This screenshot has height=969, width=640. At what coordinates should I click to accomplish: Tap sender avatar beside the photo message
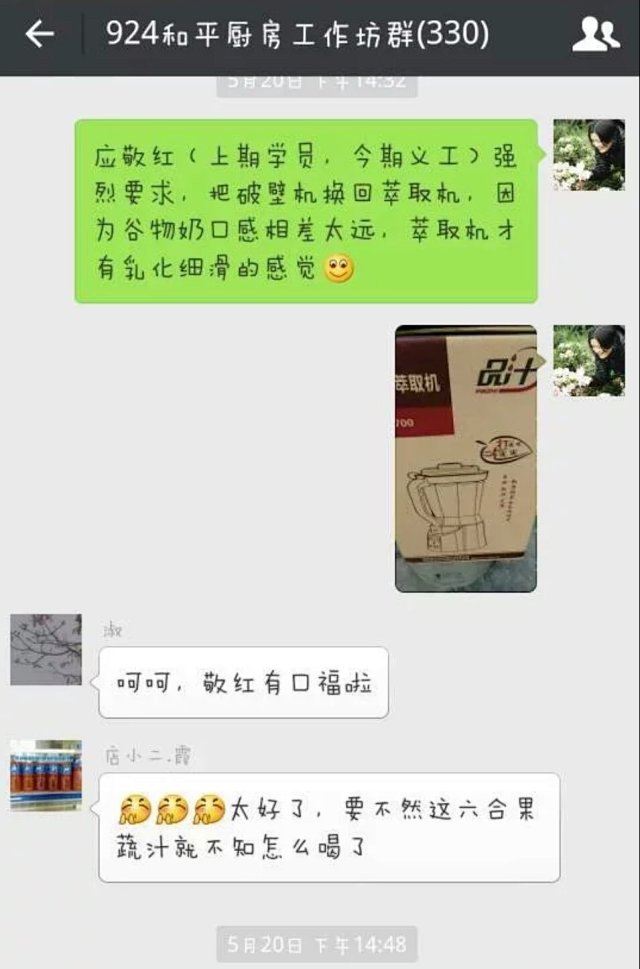[x=589, y=360]
